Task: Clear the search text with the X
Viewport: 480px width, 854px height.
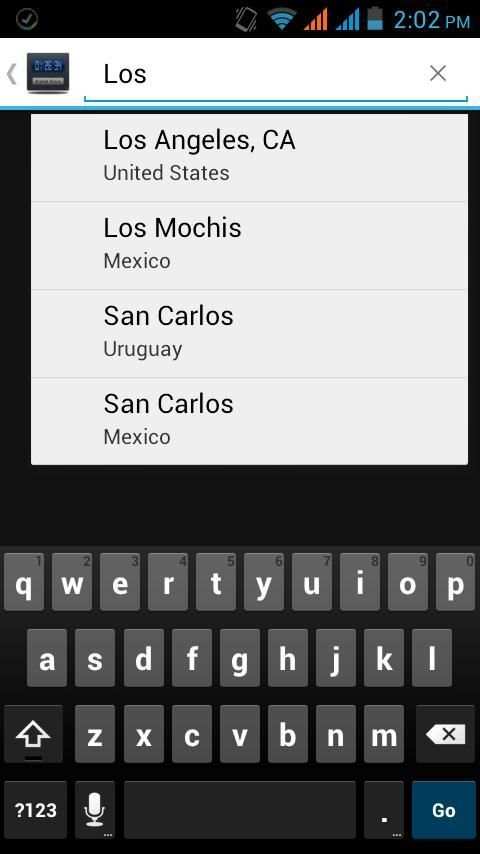Action: pyautogui.click(x=438, y=73)
